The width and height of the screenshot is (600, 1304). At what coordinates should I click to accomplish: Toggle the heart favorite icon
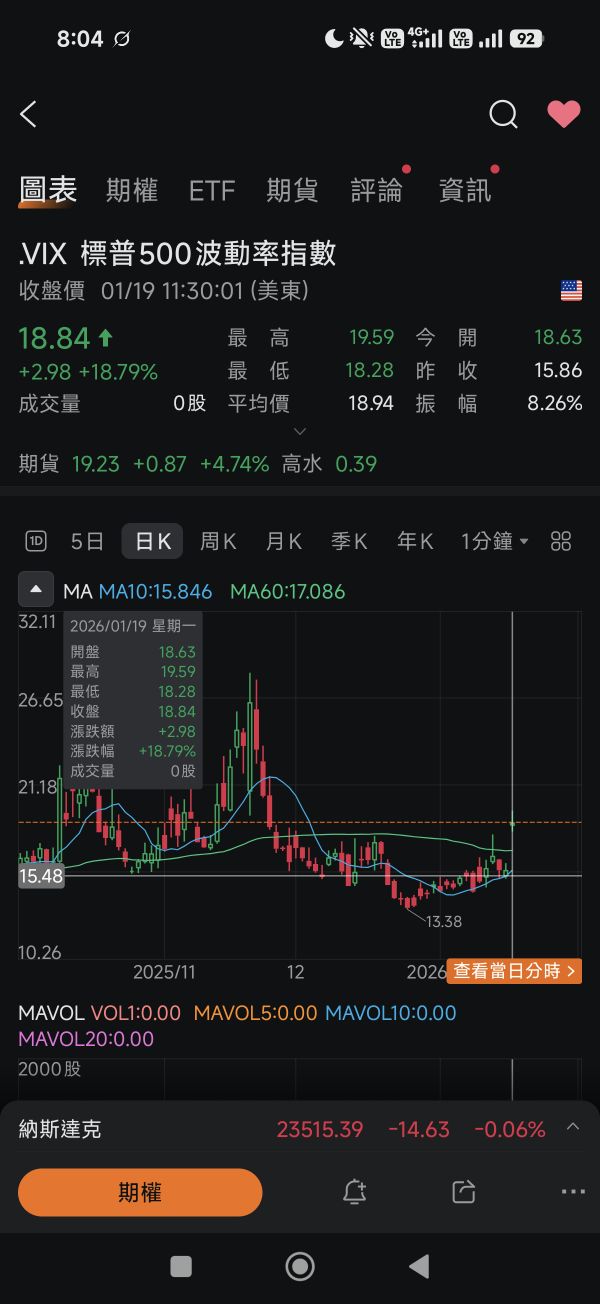coord(563,115)
